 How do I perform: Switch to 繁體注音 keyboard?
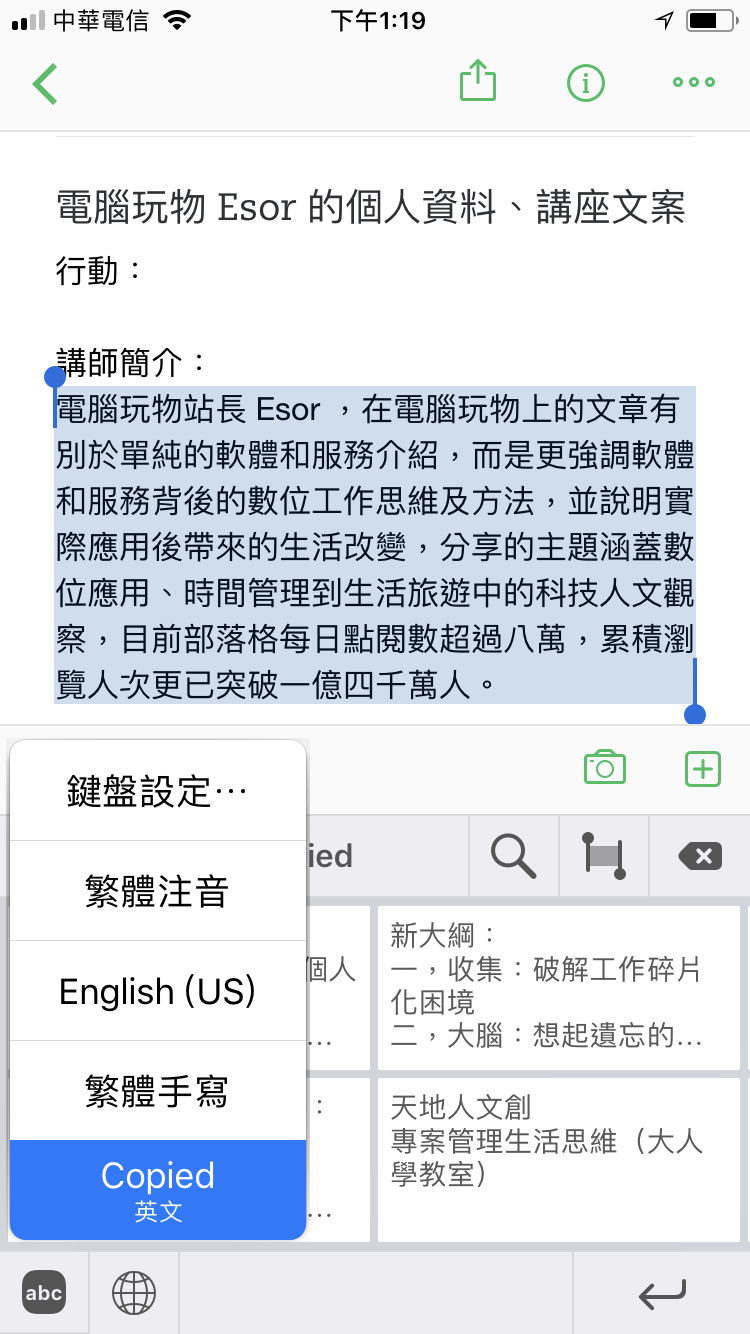click(x=157, y=891)
